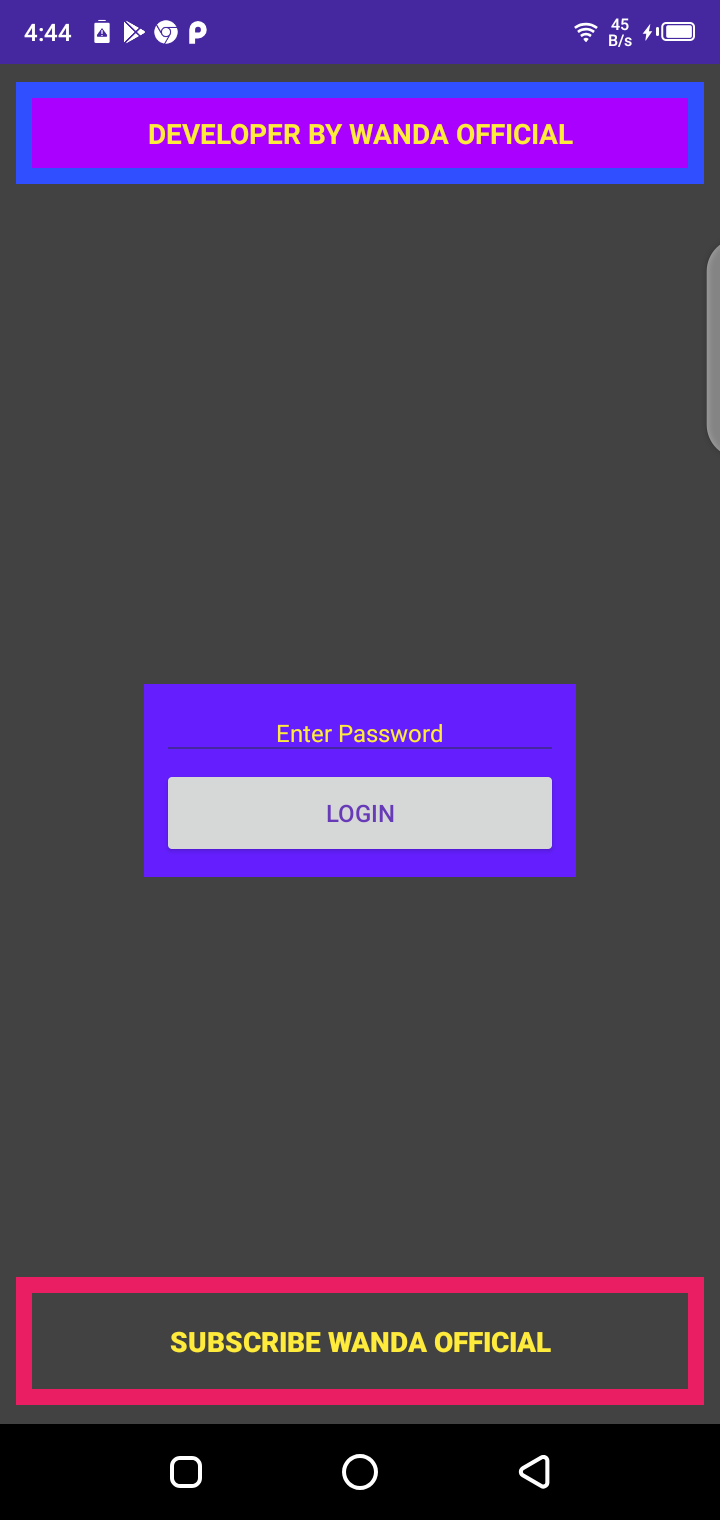The image size is (720, 1520).
Task: Go to the home screen
Action: 360,1472
